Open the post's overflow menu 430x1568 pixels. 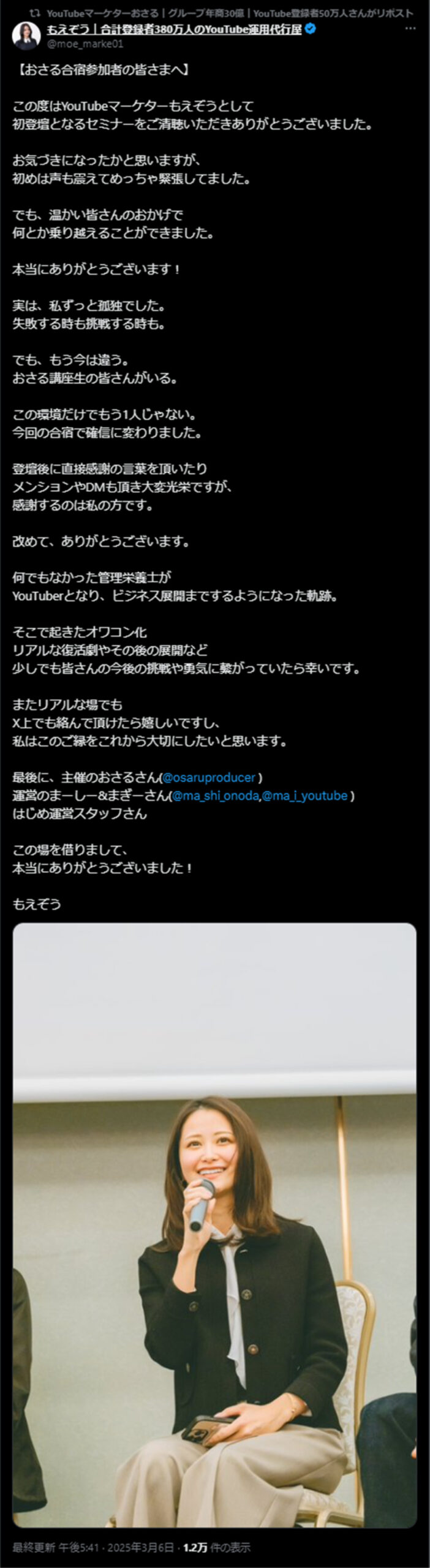click(410, 29)
